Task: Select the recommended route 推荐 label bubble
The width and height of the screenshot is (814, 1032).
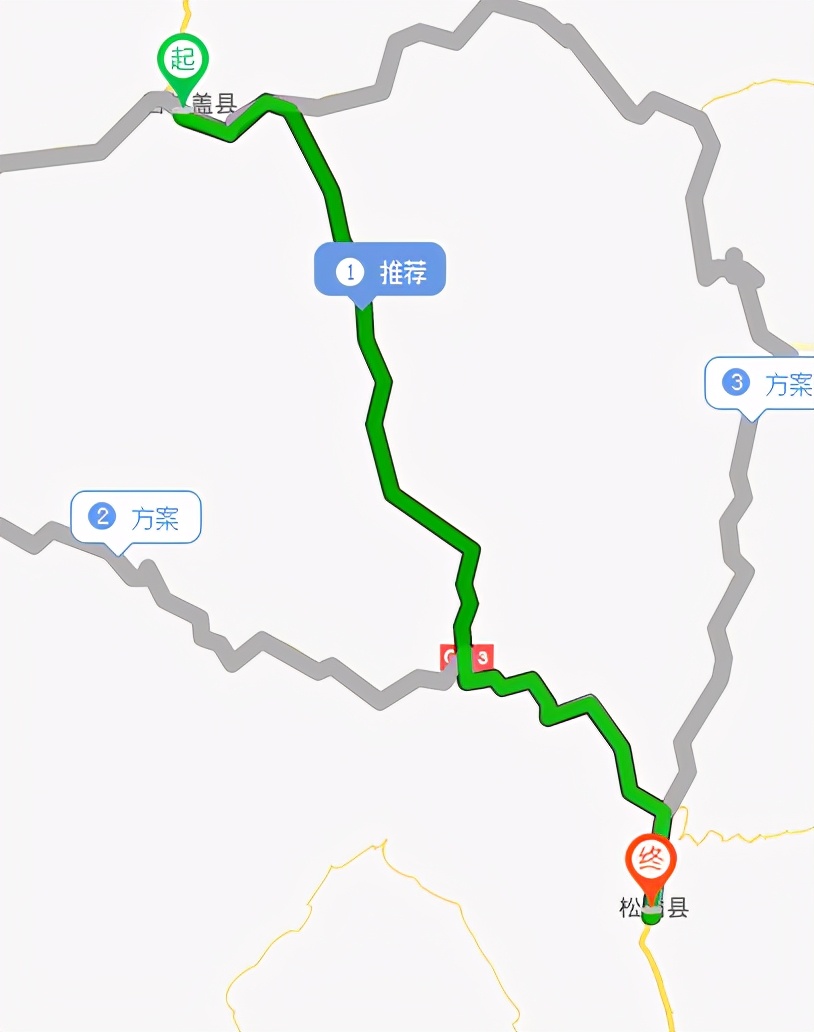Action: pos(380,270)
